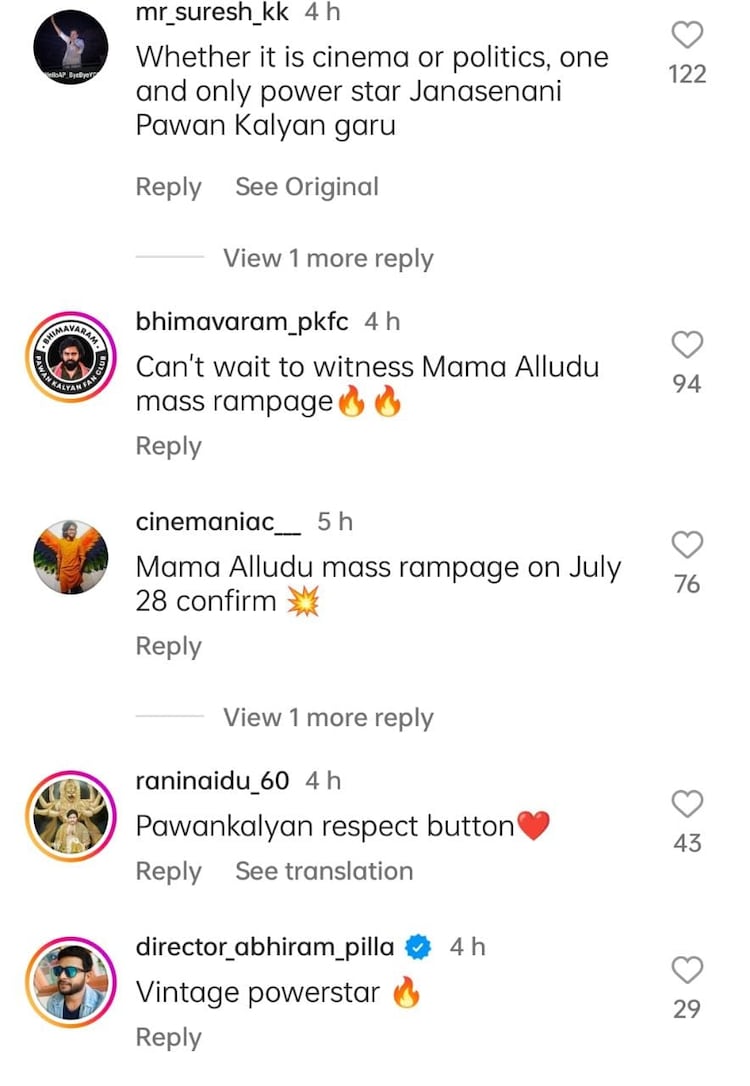See original of mr_suresh_kk's comment
This screenshot has width=750, height=1086.
[x=307, y=187]
